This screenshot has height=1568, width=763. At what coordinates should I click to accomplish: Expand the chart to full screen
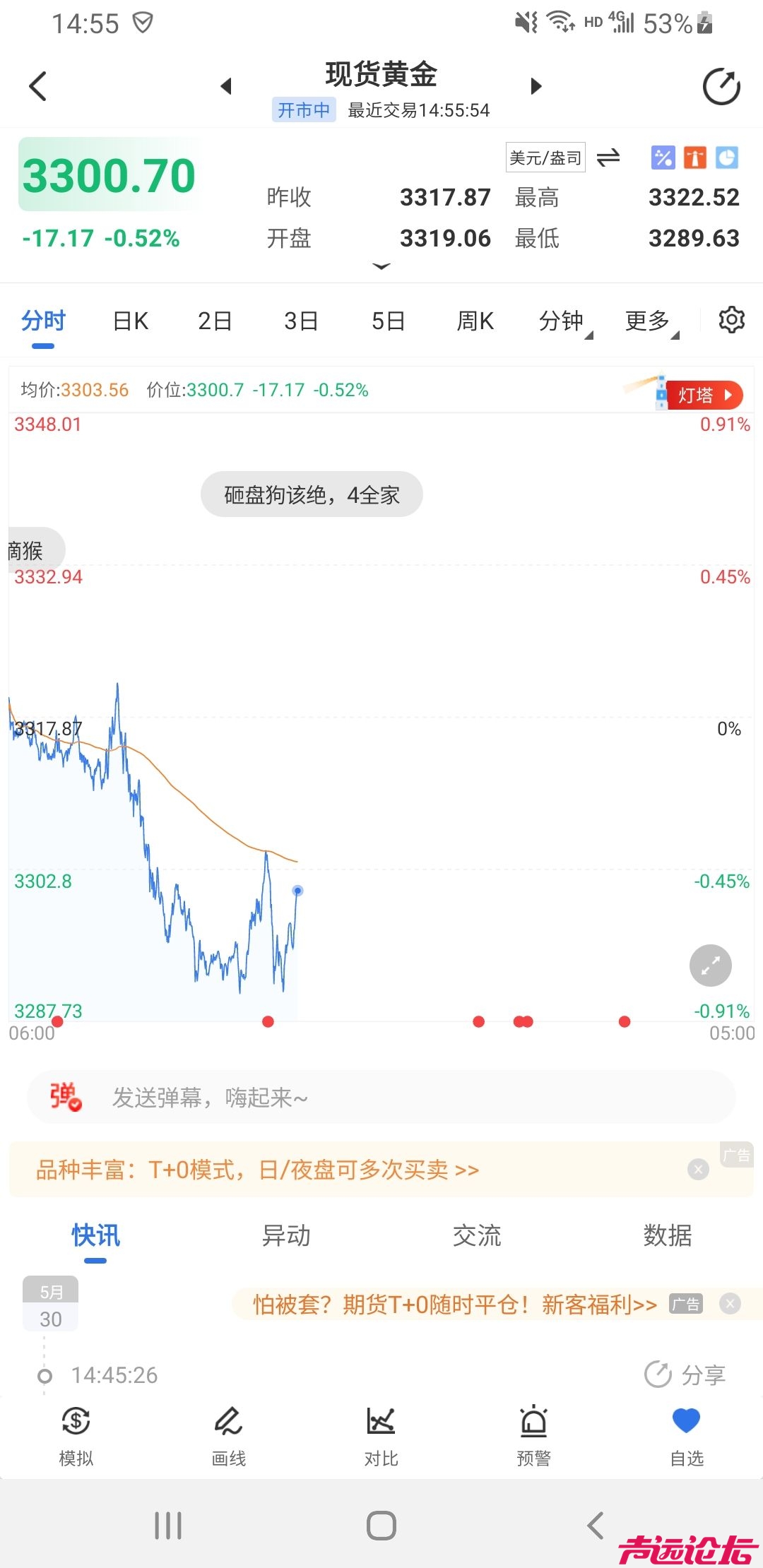point(710,965)
